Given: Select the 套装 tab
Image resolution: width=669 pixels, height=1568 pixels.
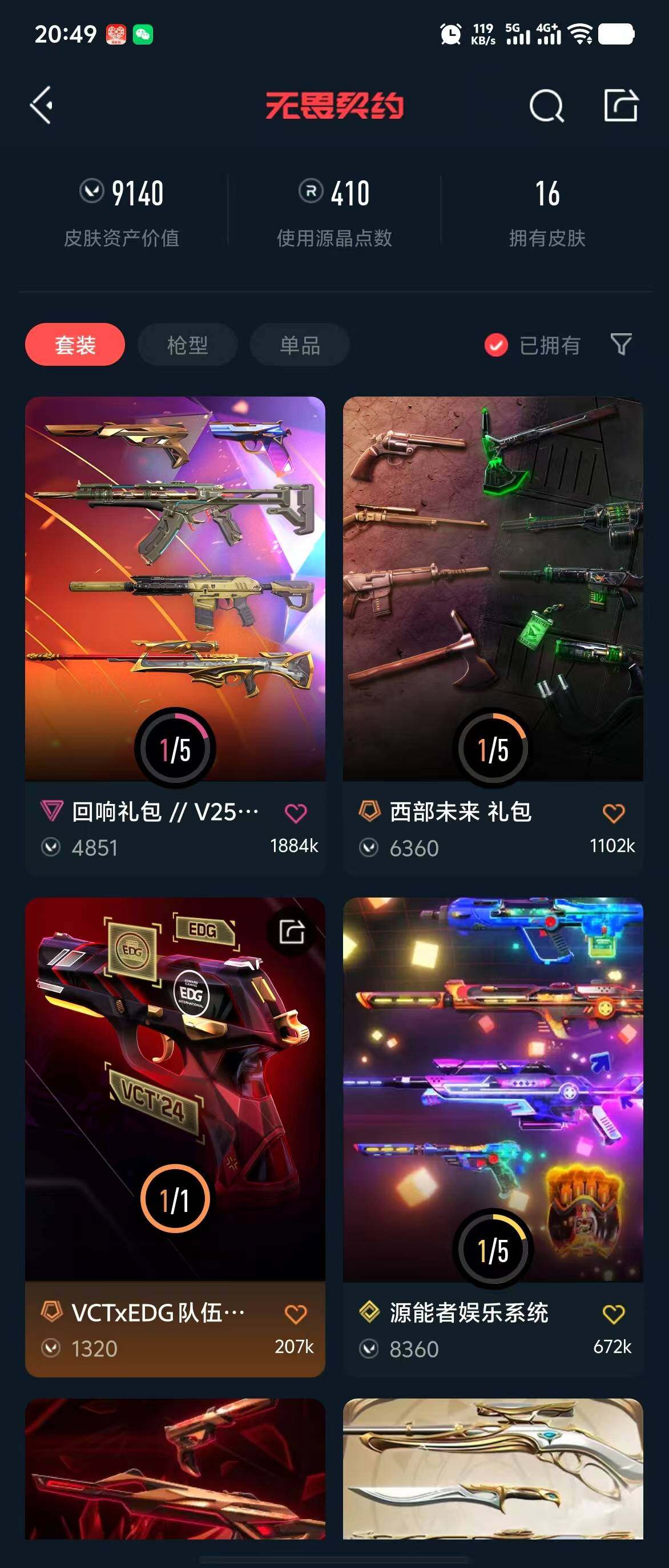Looking at the screenshot, I should point(75,345).
